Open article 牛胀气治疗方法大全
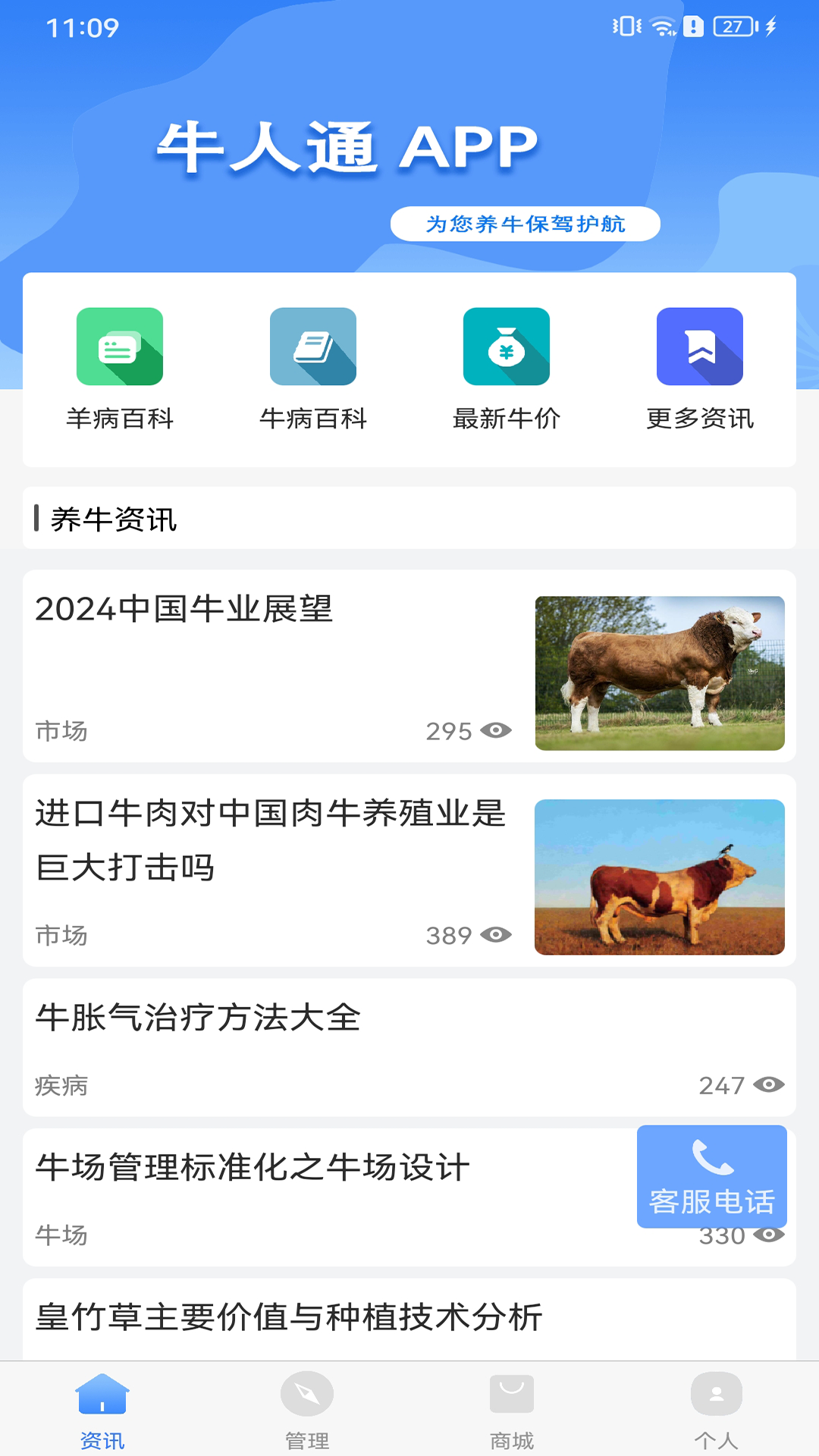819x1456 pixels. [198, 1018]
